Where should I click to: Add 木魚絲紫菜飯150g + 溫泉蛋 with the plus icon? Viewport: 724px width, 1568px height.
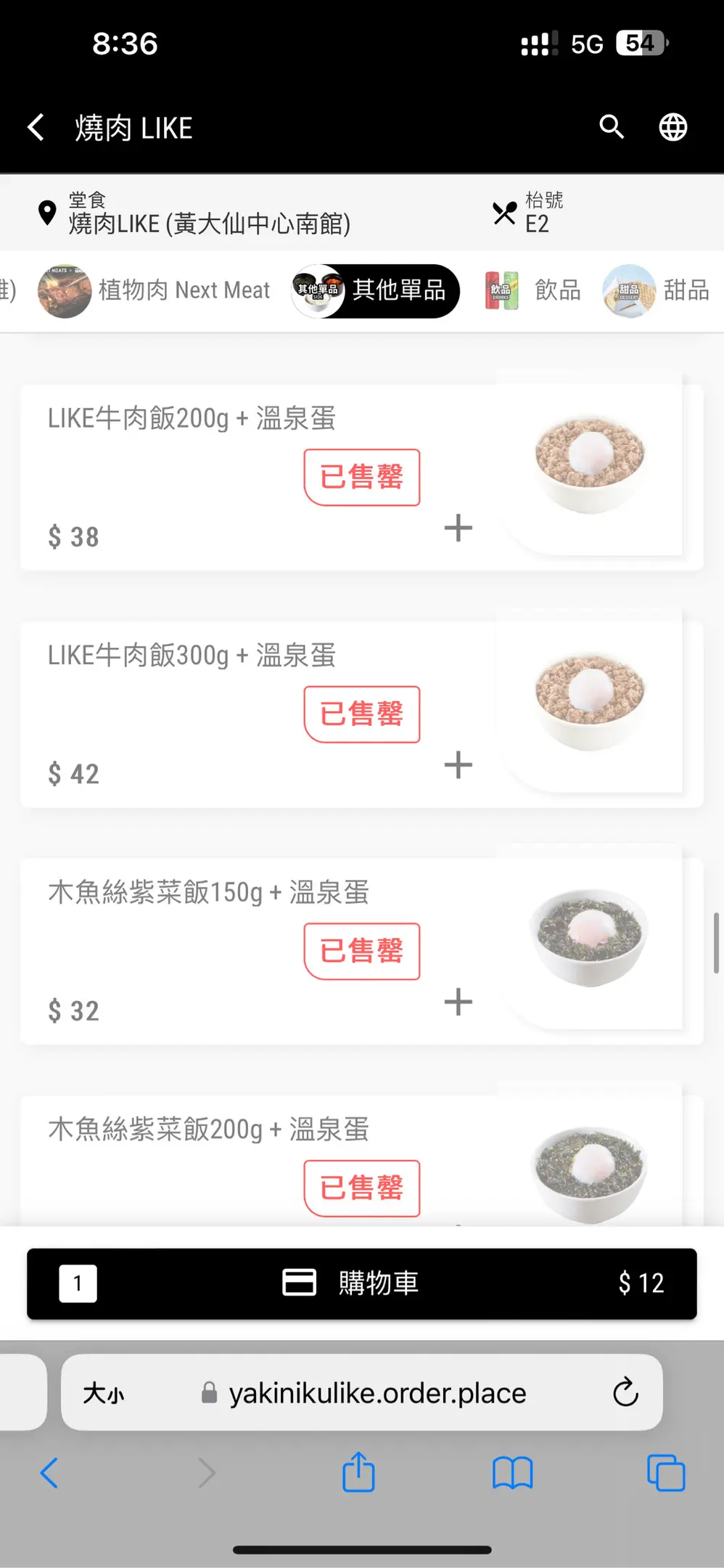[458, 1002]
